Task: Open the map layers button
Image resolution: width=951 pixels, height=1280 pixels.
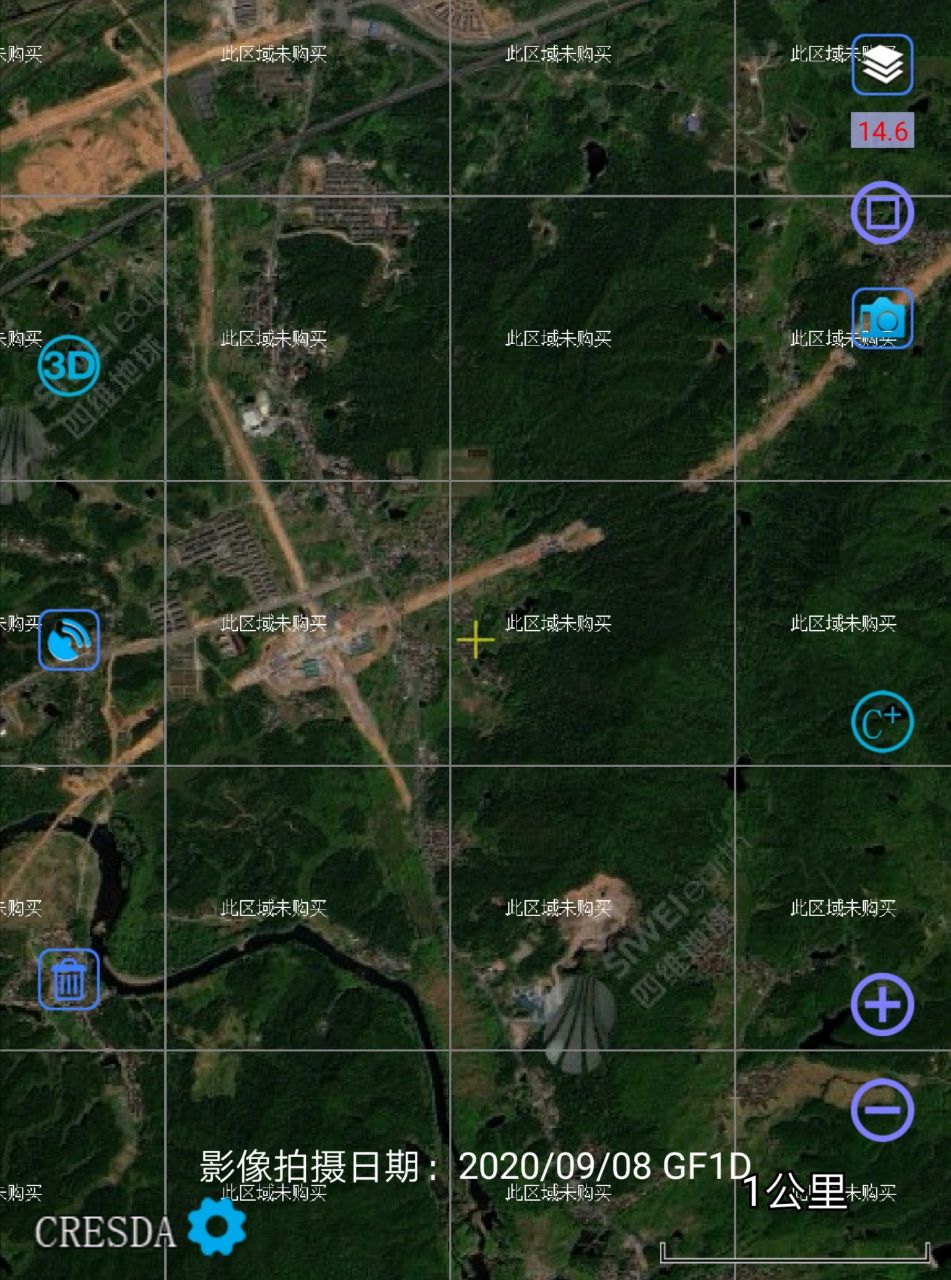Action: pos(882,65)
